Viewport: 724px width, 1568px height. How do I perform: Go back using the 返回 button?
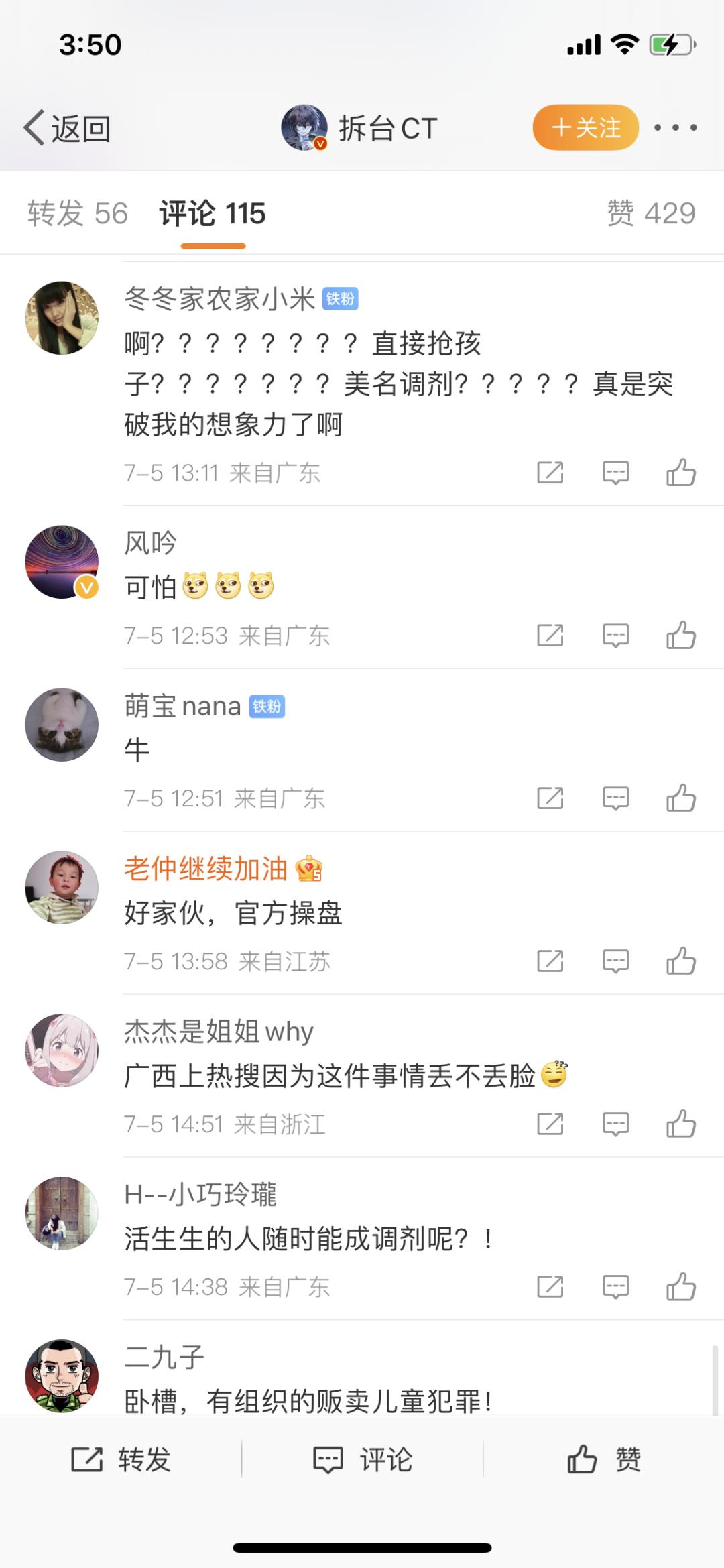pos(67,128)
